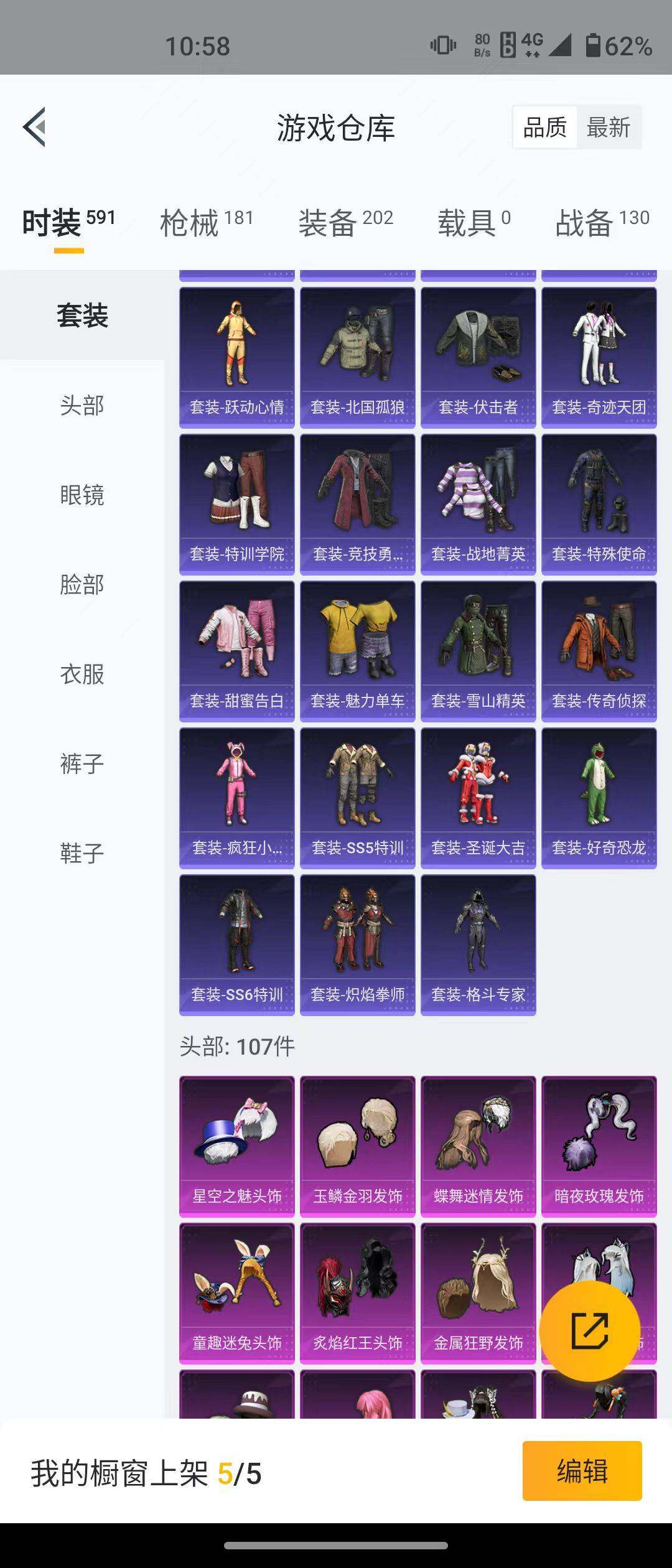Sort items by 最新 newest
The width and height of the screenshot is (672, 1568).
[x=608, y=127]
